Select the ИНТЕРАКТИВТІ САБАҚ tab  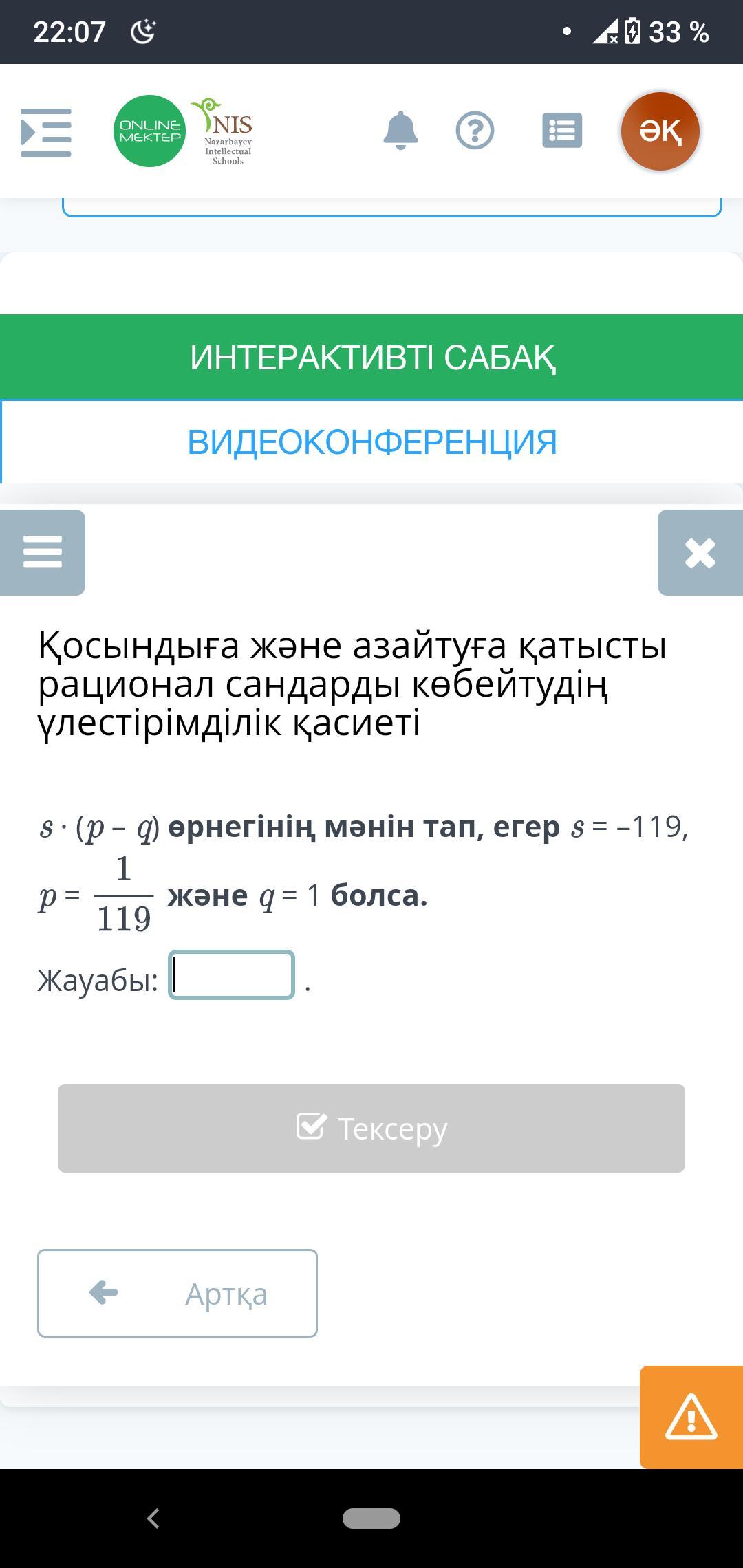371,357
